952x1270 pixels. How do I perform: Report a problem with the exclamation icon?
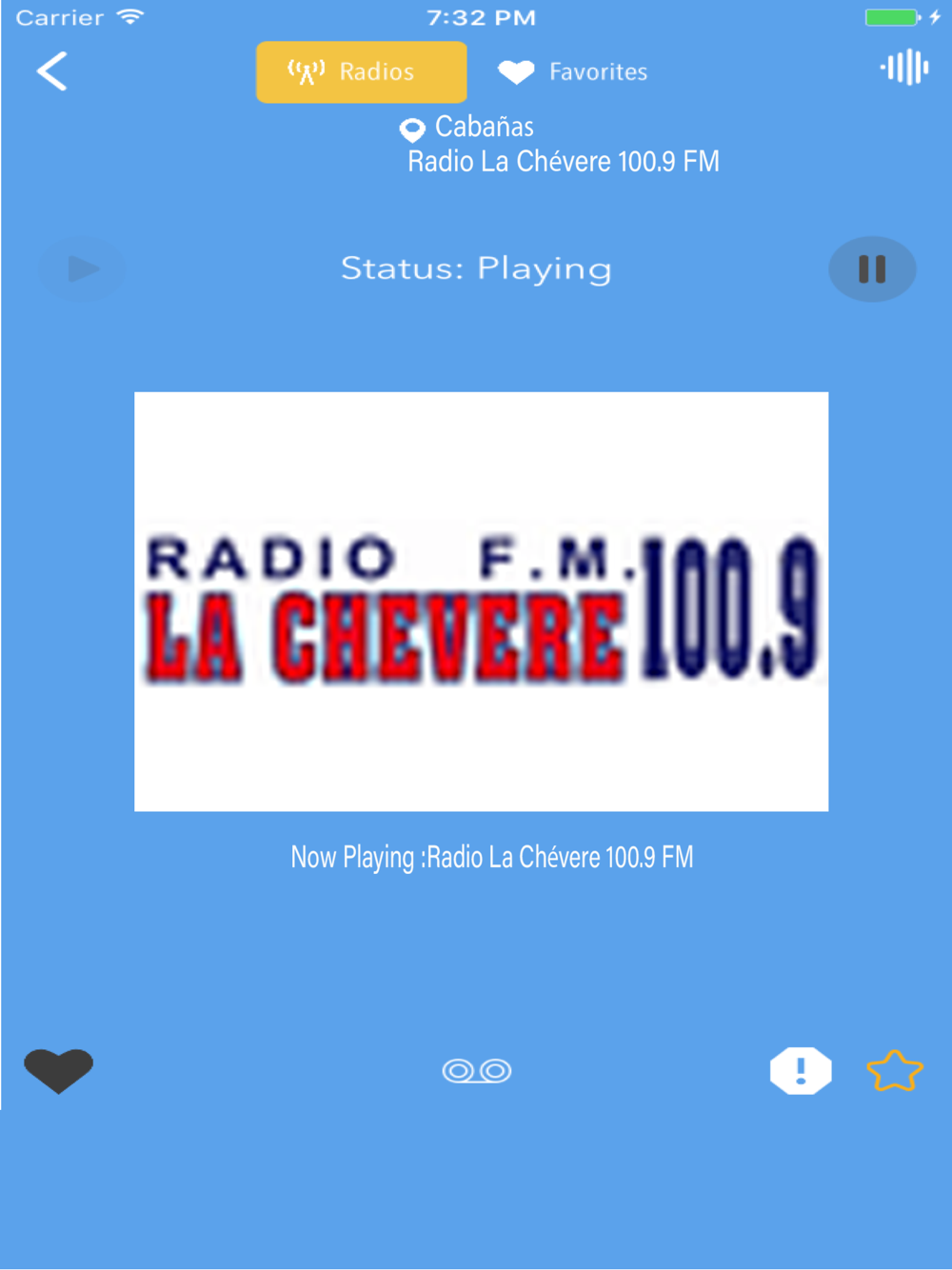coord(801,1071)
